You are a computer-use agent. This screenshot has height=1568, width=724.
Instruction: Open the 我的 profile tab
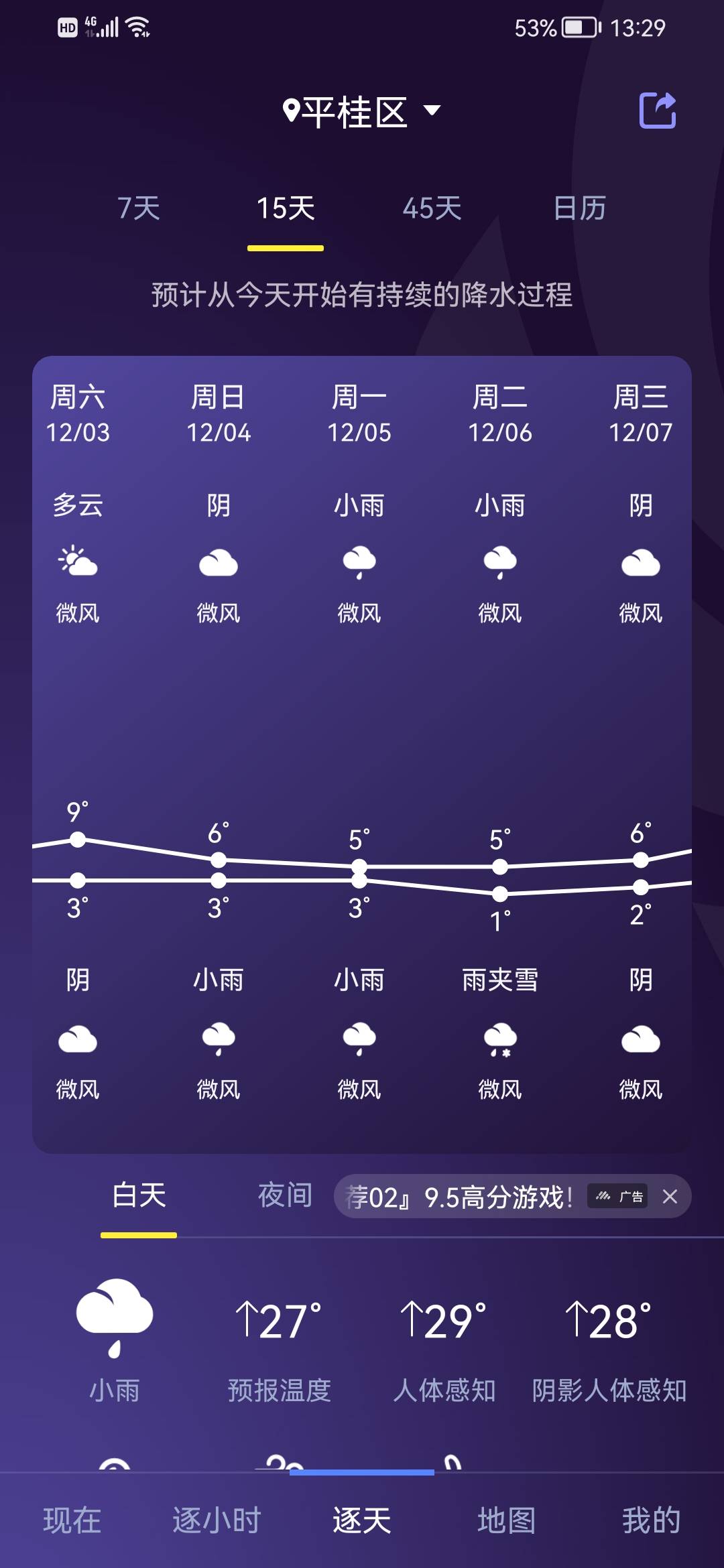652,1520
